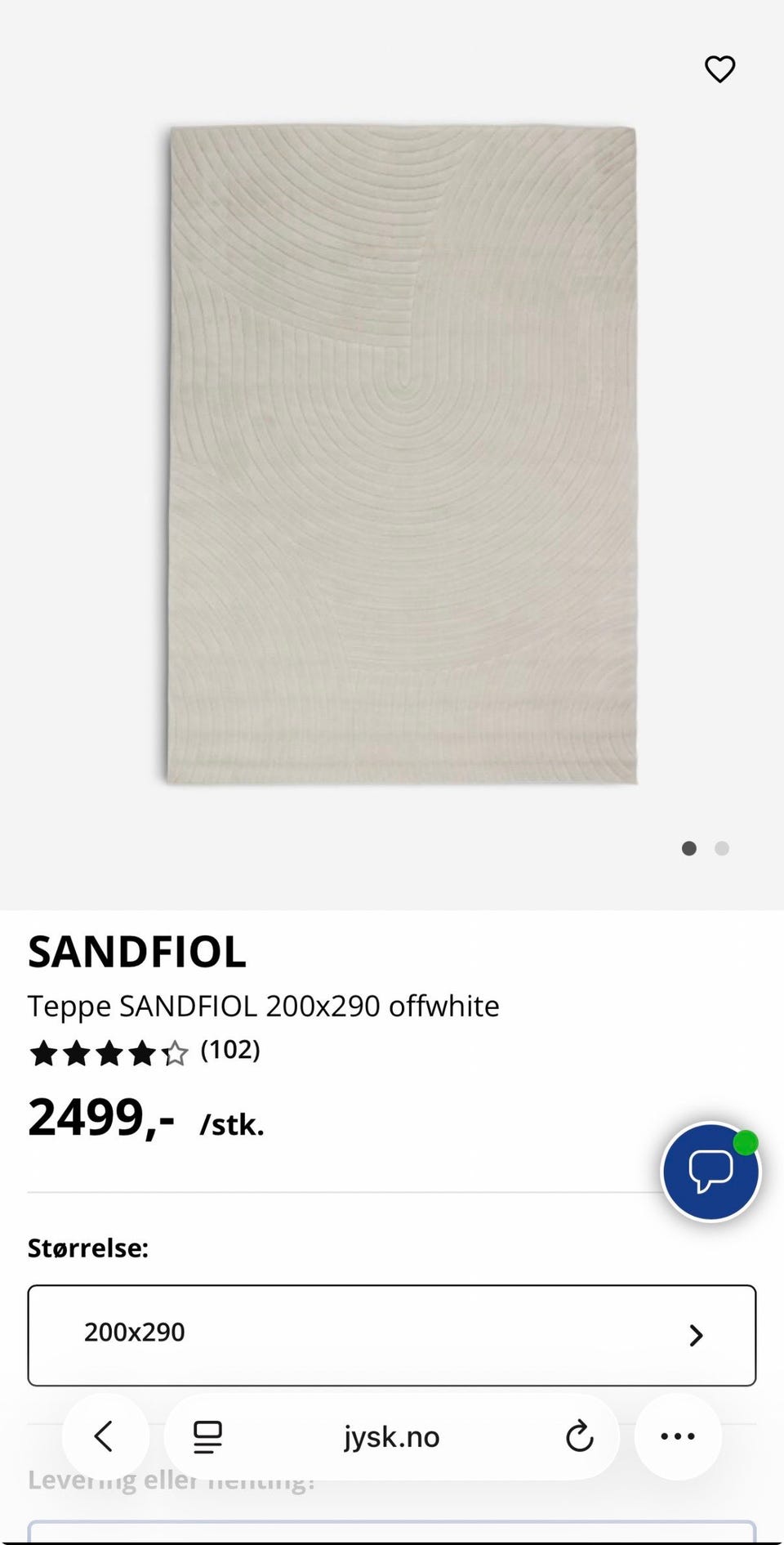Image resolution: width=784 pixels, height=1545 pixels.
Task: Open the (102) reviews link
Action: (x=230, y=1052)
